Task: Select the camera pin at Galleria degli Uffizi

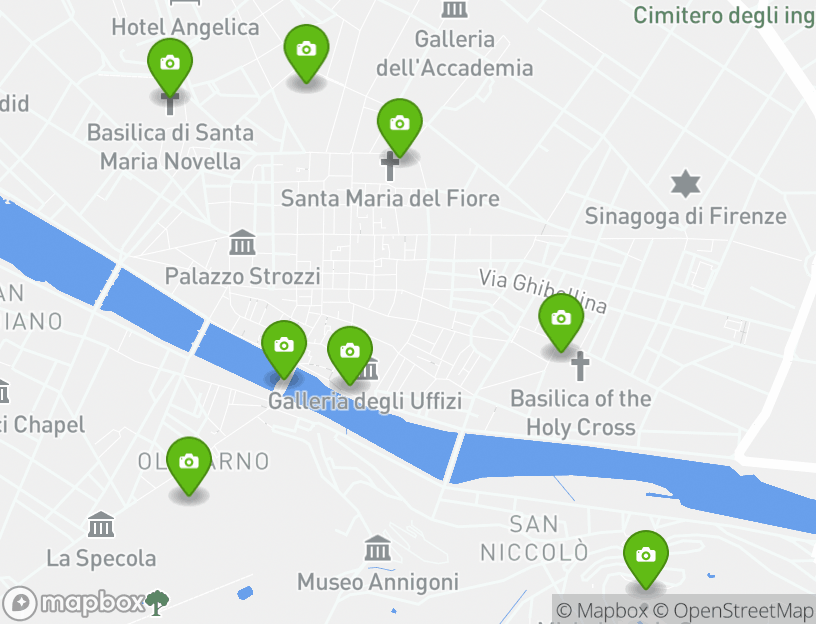Action: [349, 353]
